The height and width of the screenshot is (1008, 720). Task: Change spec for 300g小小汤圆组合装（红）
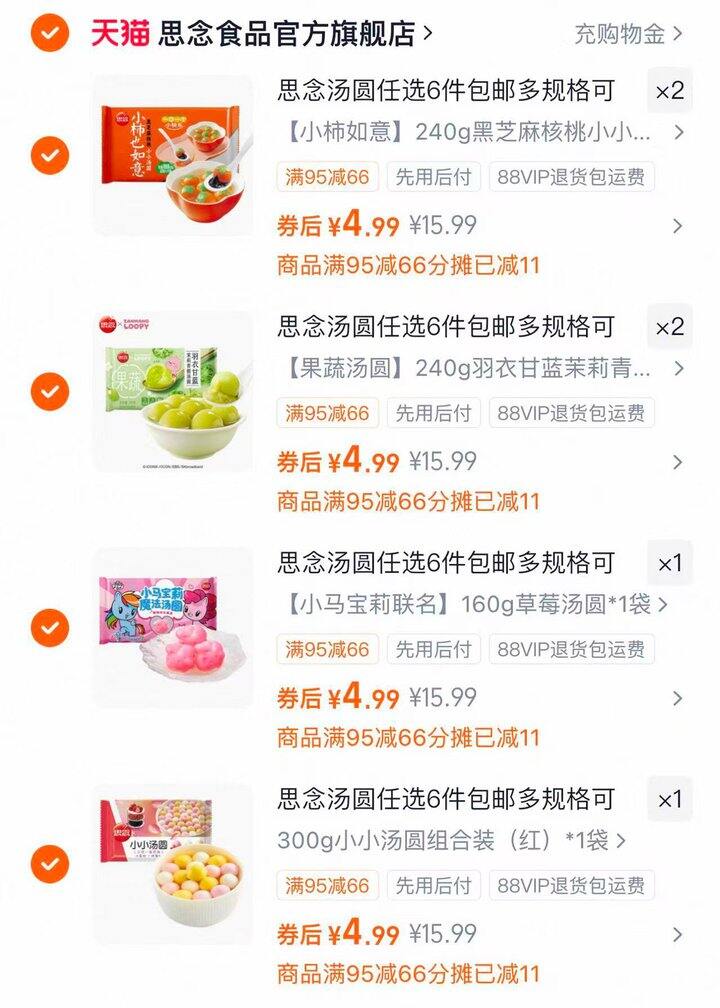pyautogui.click(x=452, y=840)
